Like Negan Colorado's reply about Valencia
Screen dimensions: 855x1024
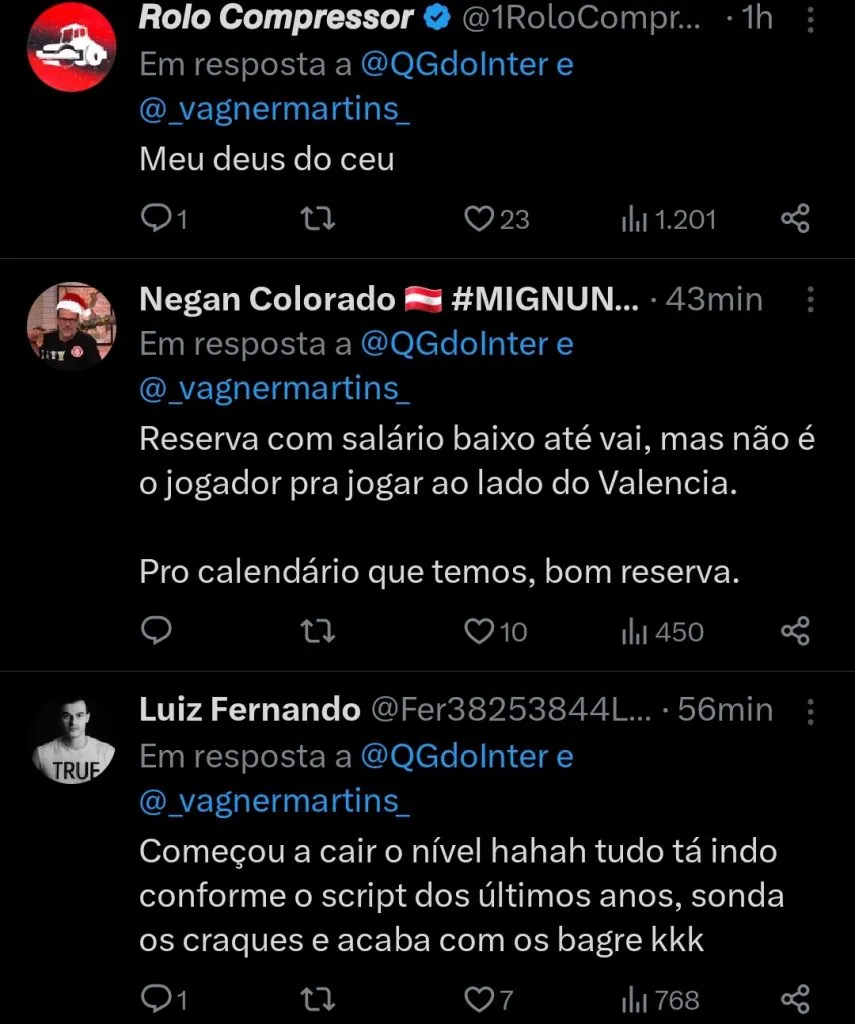pyautogui.click(x=480, y=631)
